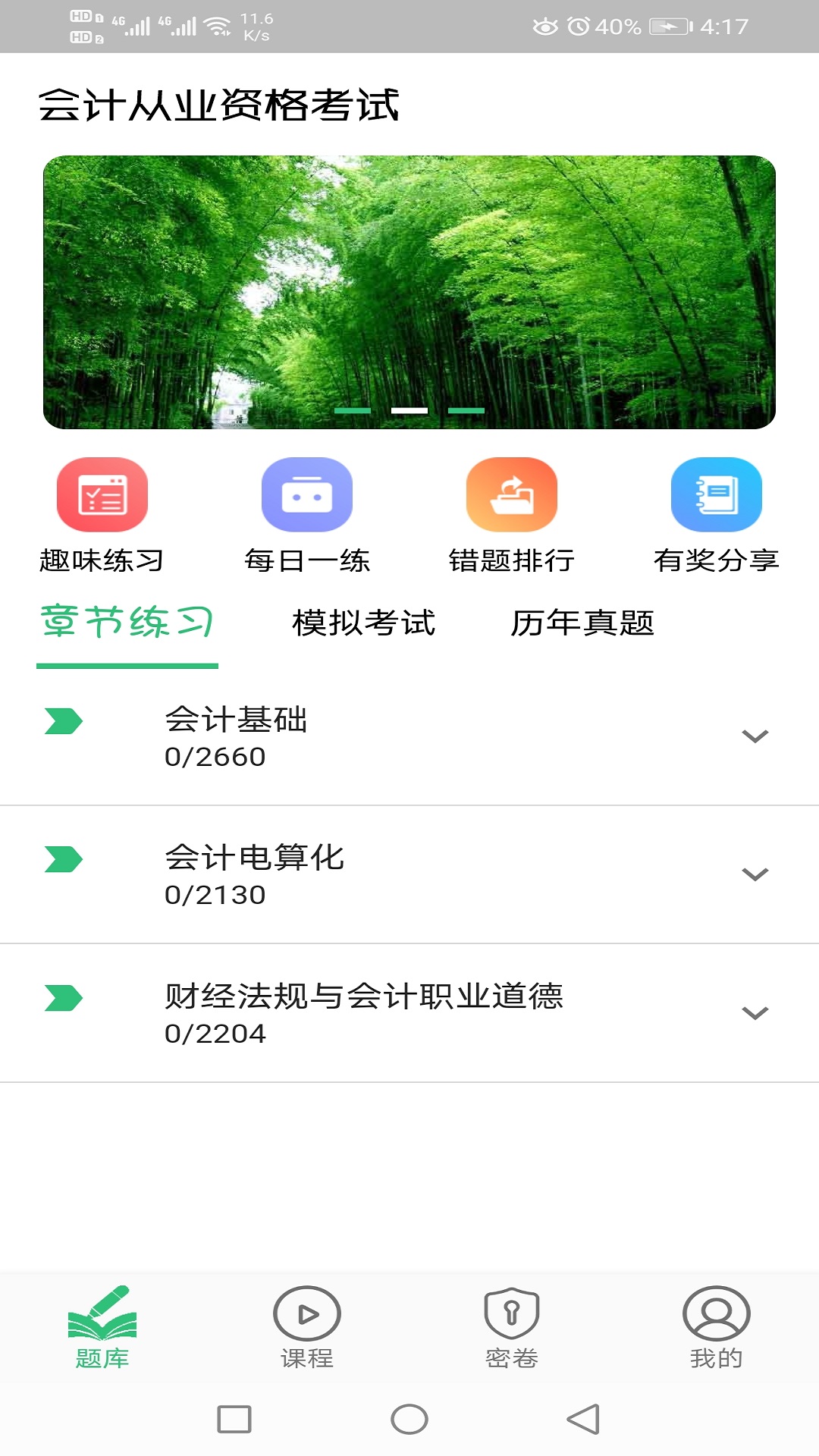This screenshot has width=819, height=1456.
Task: Go back using the system back button
Action: tap(583, 1419)
